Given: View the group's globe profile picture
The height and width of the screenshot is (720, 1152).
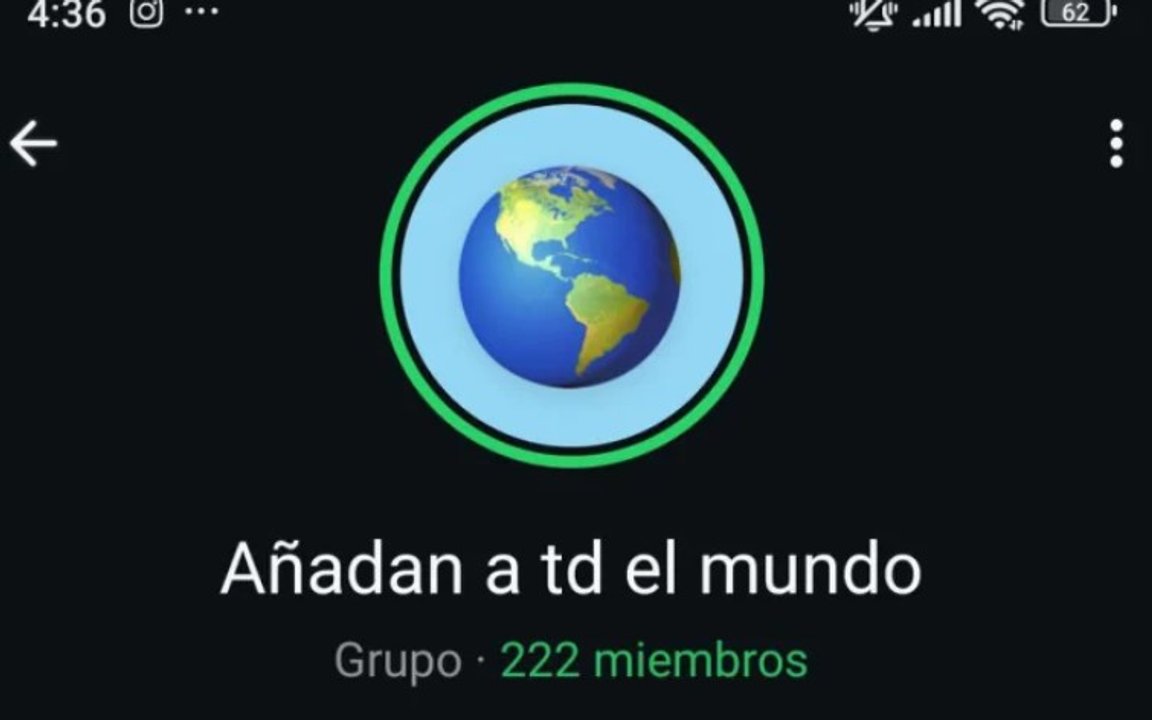Looking at the screenshot, I should point(571,275).
